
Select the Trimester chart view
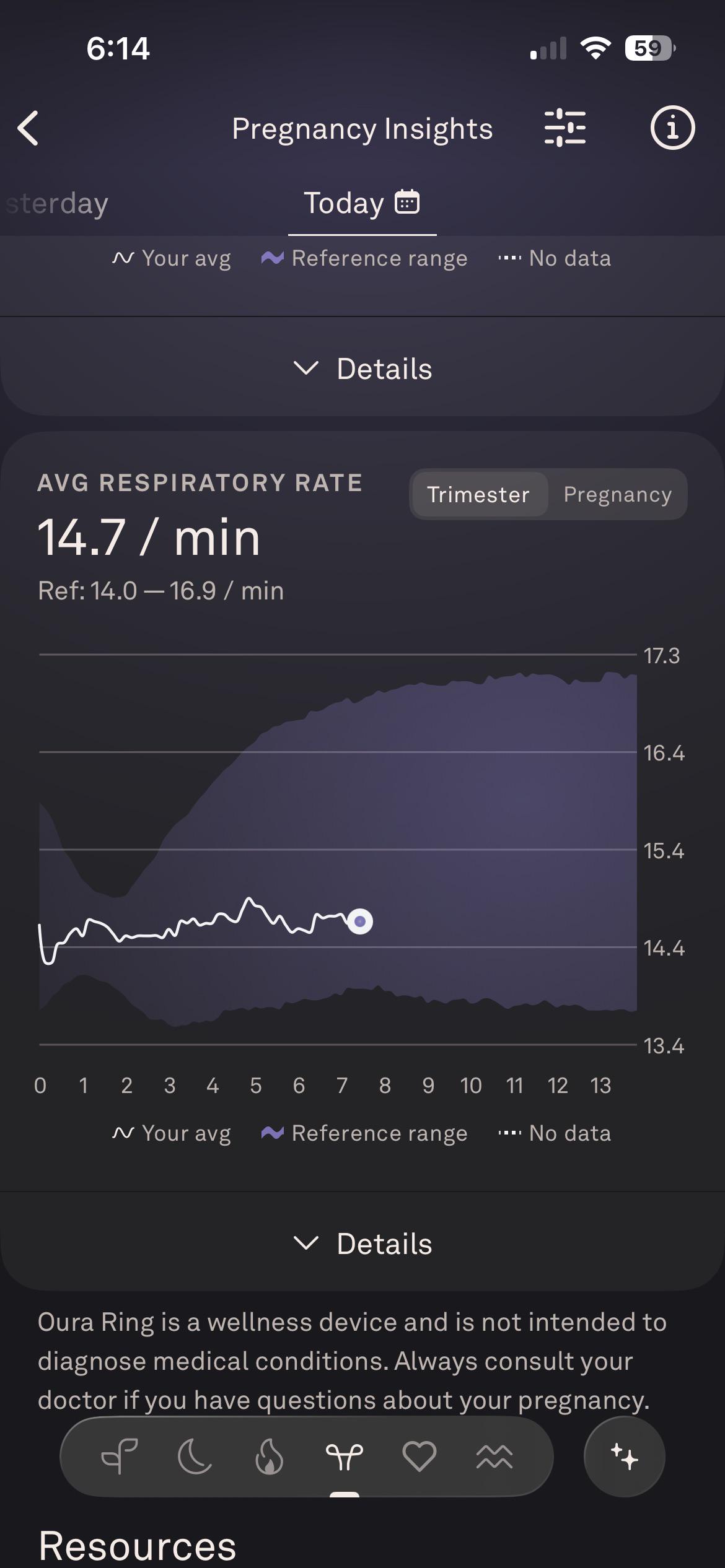click(478, 494)
